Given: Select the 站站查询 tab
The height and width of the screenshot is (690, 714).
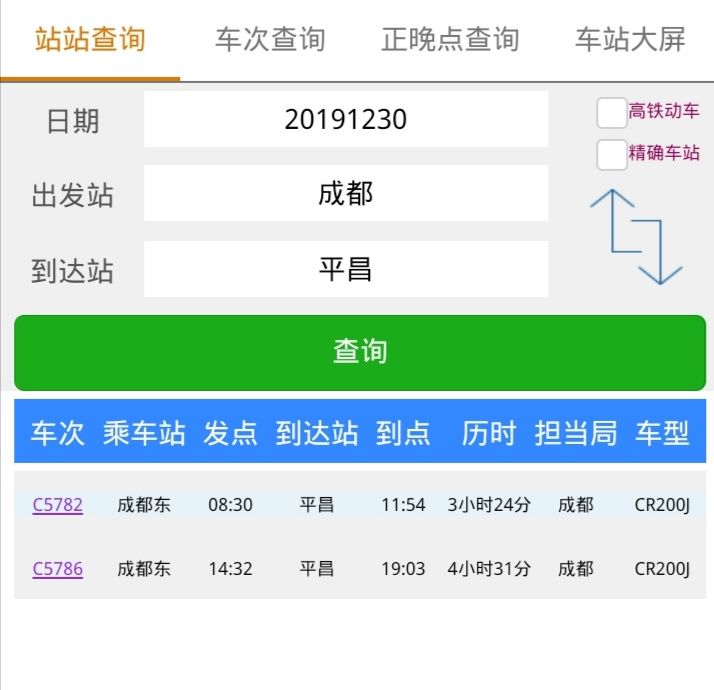Looking at the screenshot, I should [x=90, y=40].
